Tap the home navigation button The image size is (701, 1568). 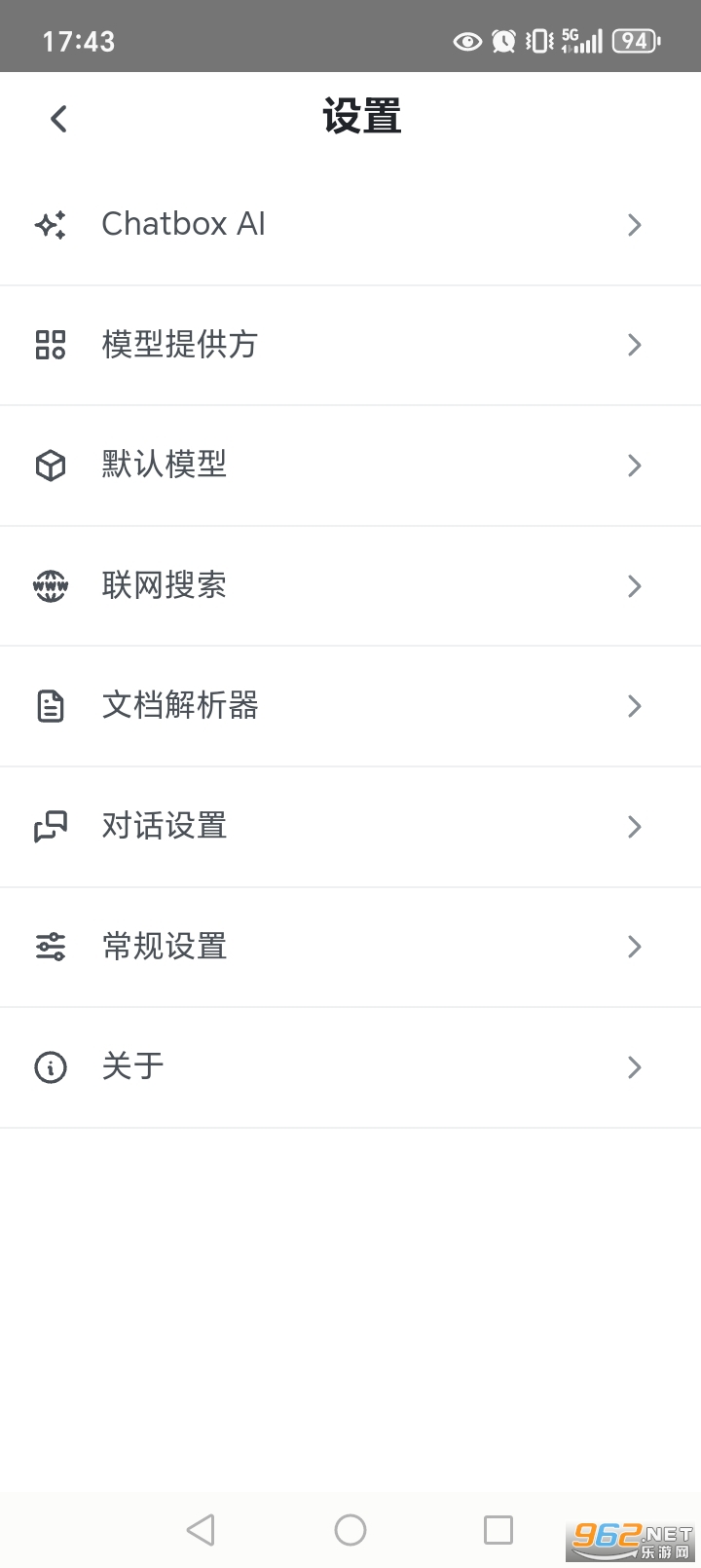pos(350,1529)
